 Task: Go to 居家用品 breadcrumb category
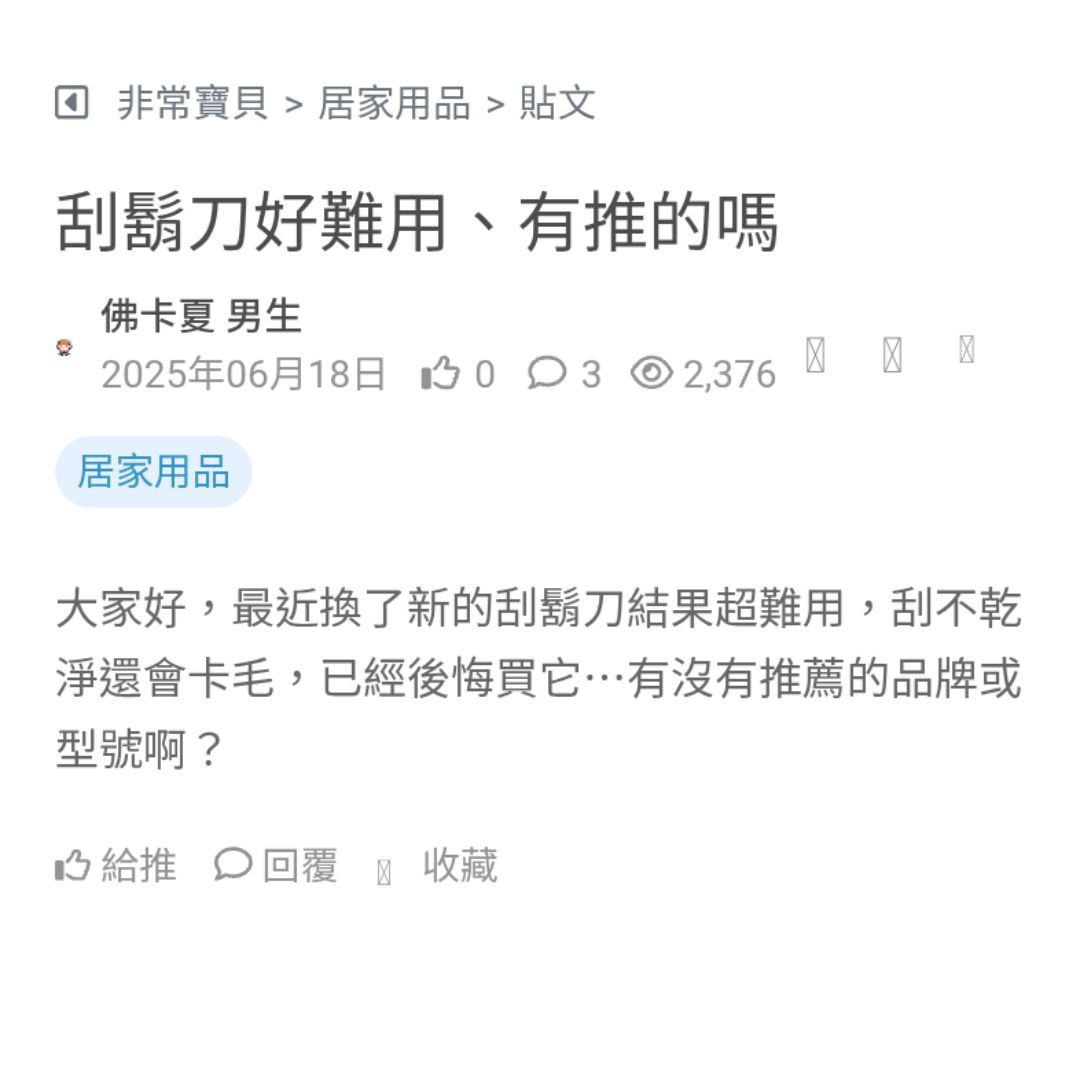pyautogui.click(x=394, y=103)
